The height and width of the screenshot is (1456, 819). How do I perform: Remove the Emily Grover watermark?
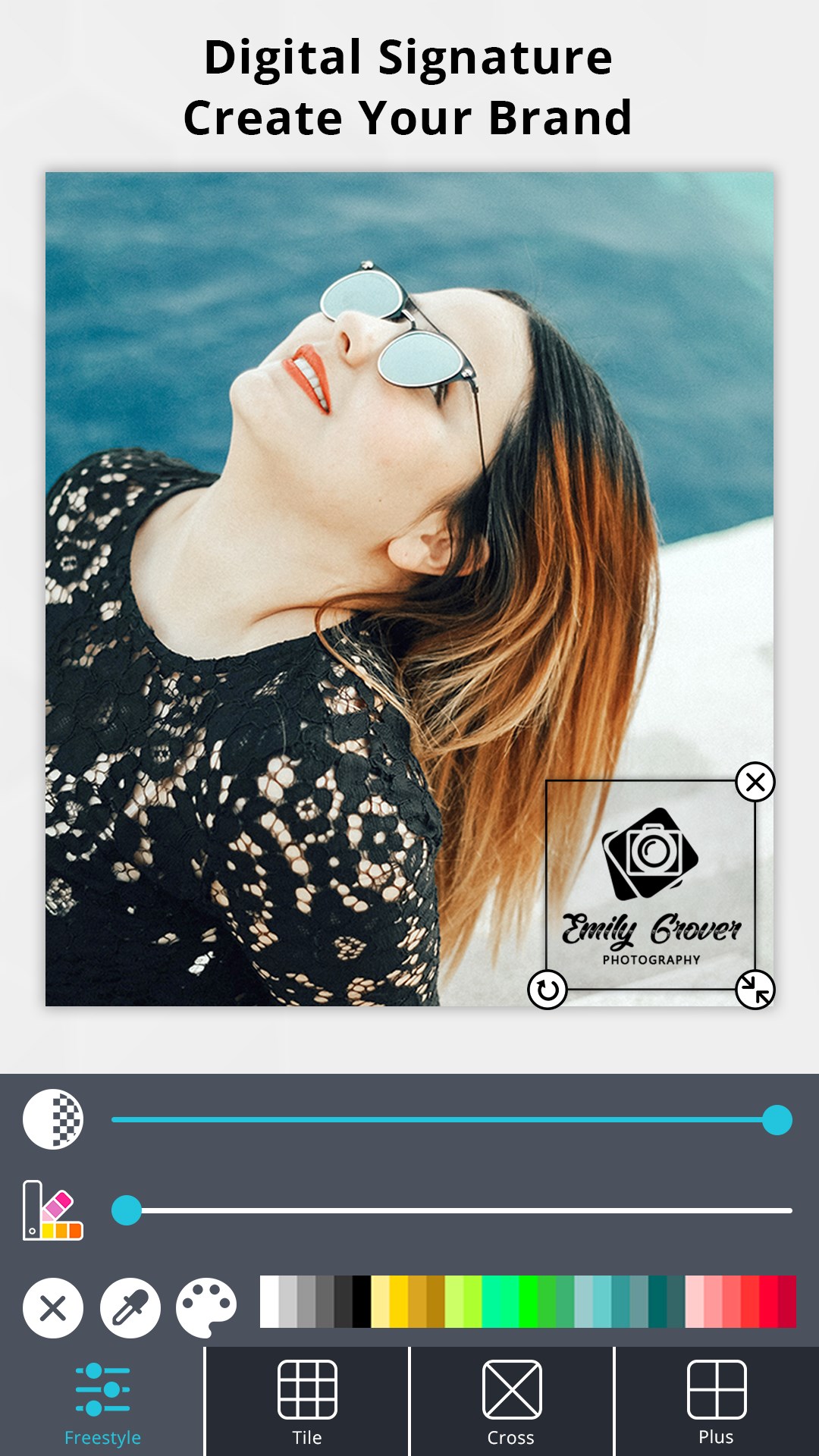pyautogui.click(x=755, y=782)
